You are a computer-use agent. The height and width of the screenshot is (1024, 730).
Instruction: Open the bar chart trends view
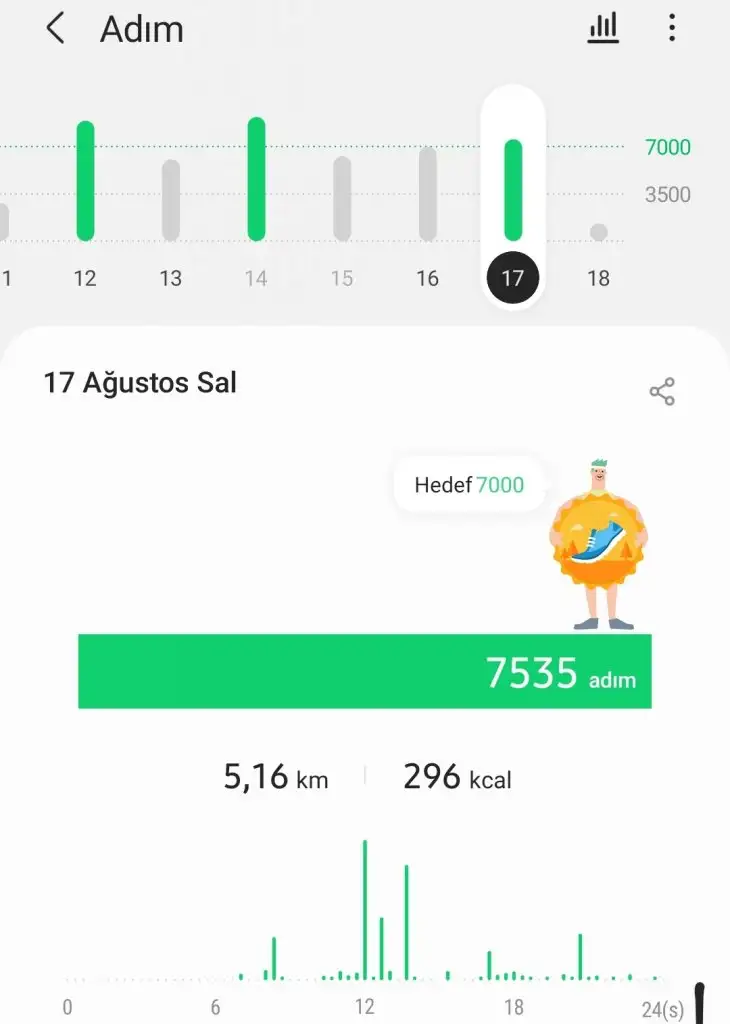coord(603,29)
